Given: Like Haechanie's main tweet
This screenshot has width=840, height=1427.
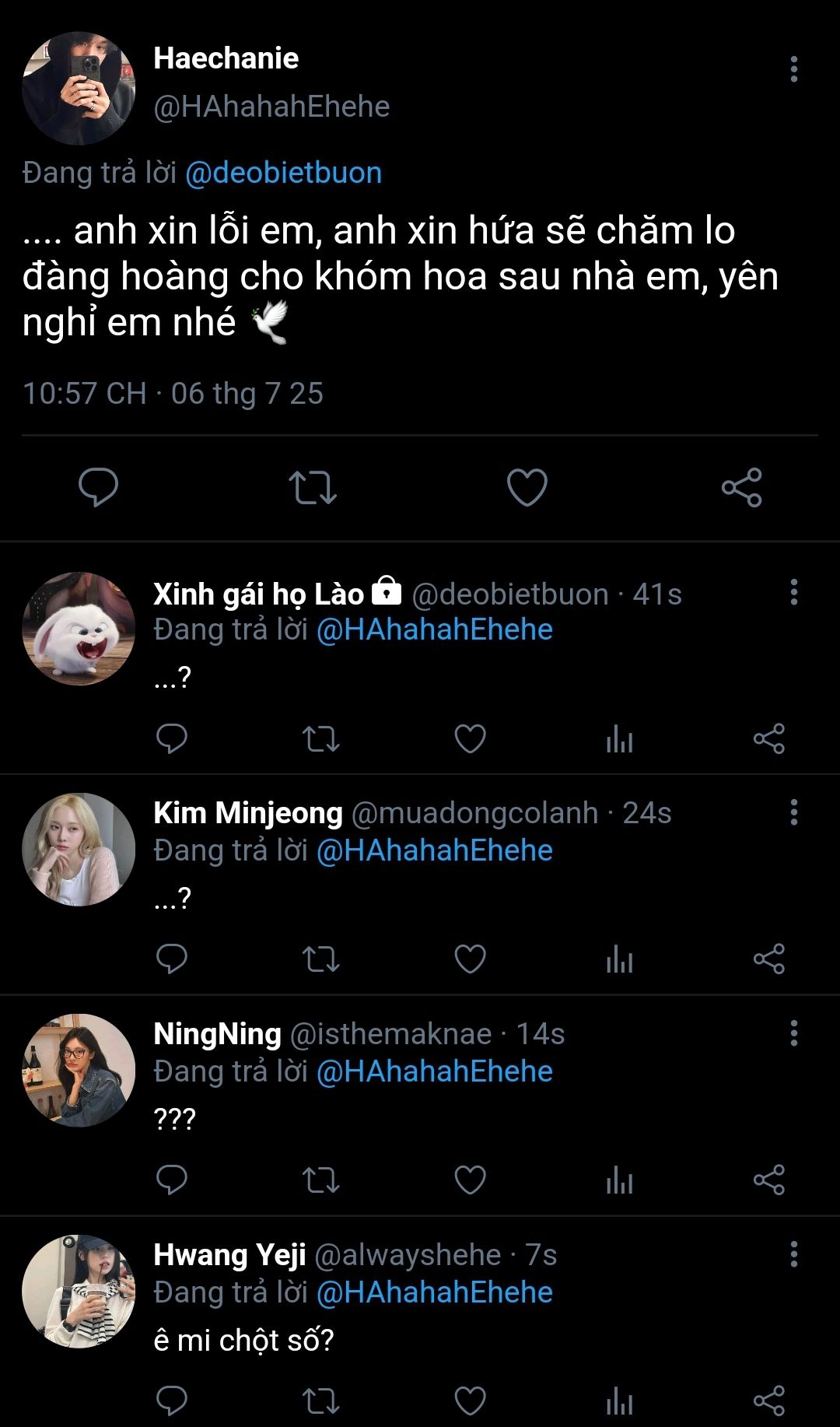Looking at the screenshot, I should point(527,488).
